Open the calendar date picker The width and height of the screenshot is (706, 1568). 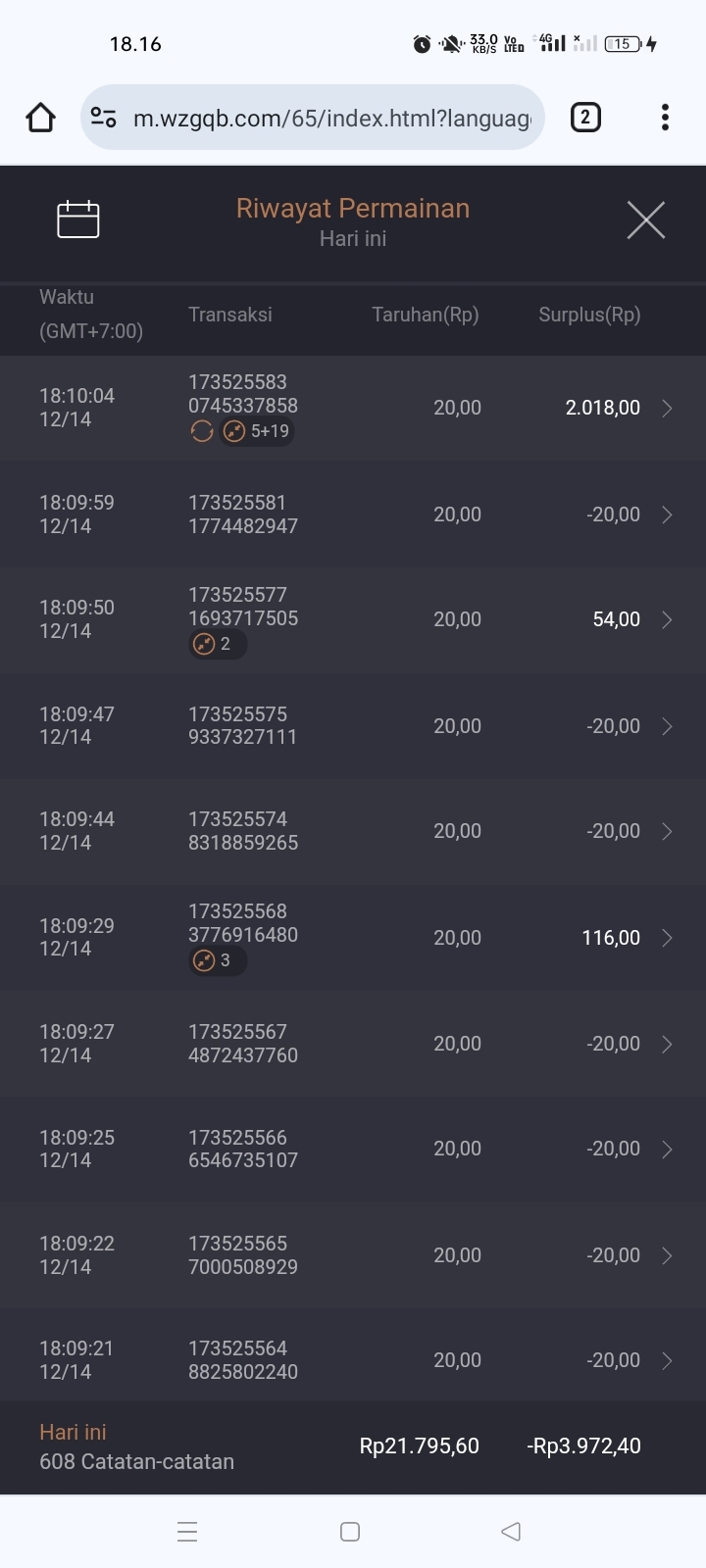pyautogui.click(x=78, y=219)
